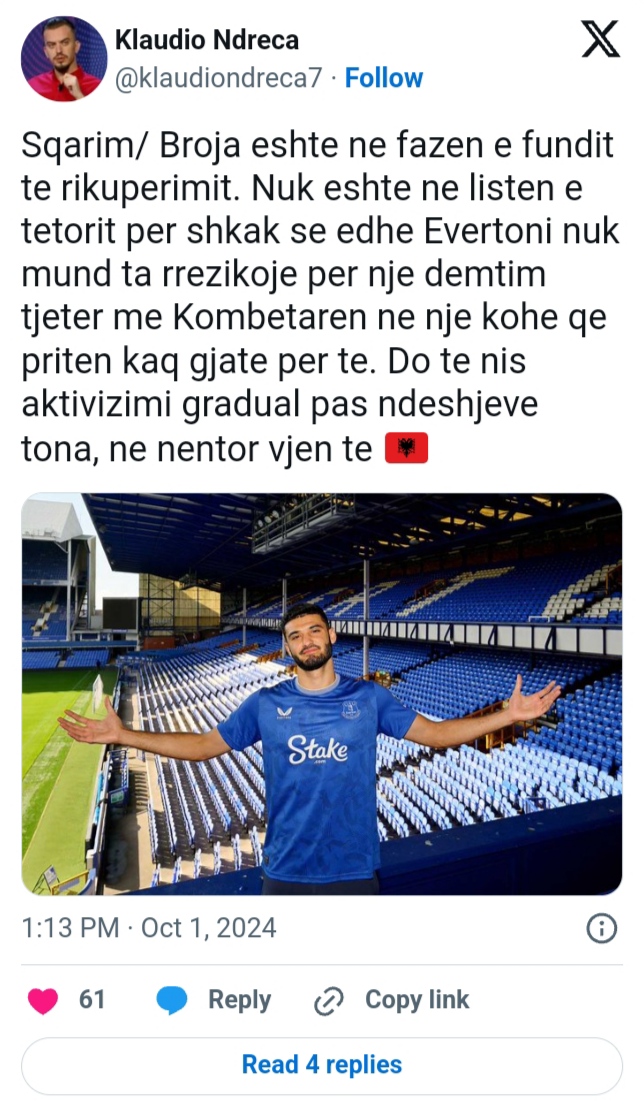Follow @klaudiondreca7

(x=383, y=78)
